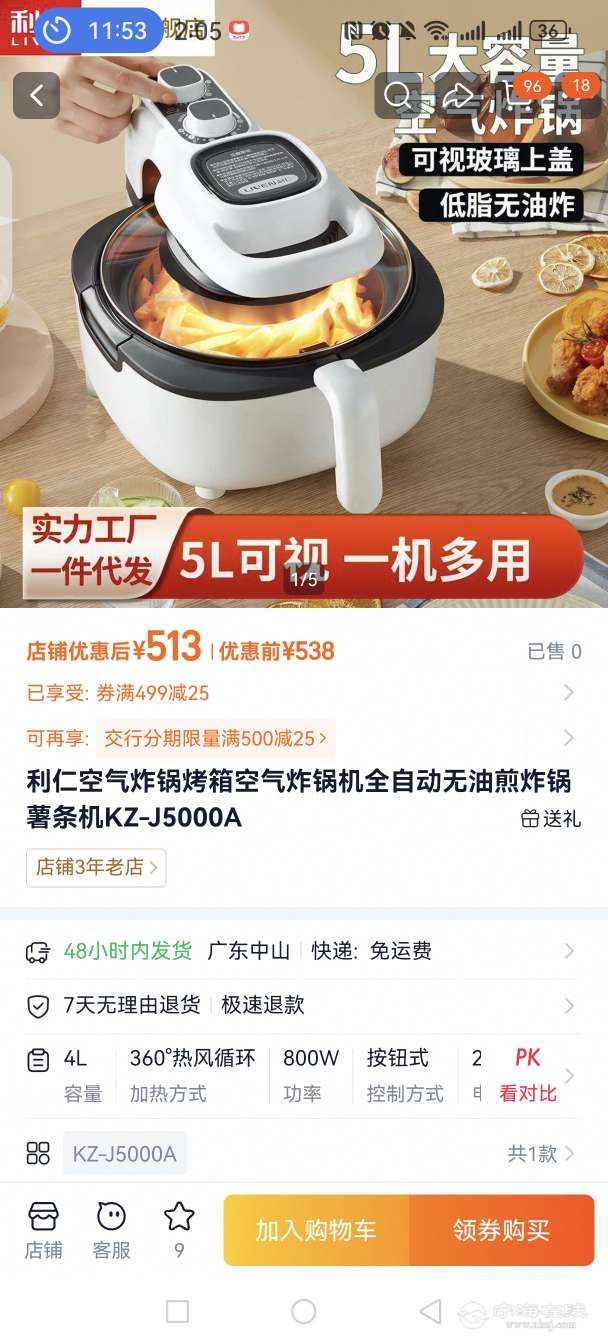Tap PK 看对比 to compare products

[x=528, y=1075]
